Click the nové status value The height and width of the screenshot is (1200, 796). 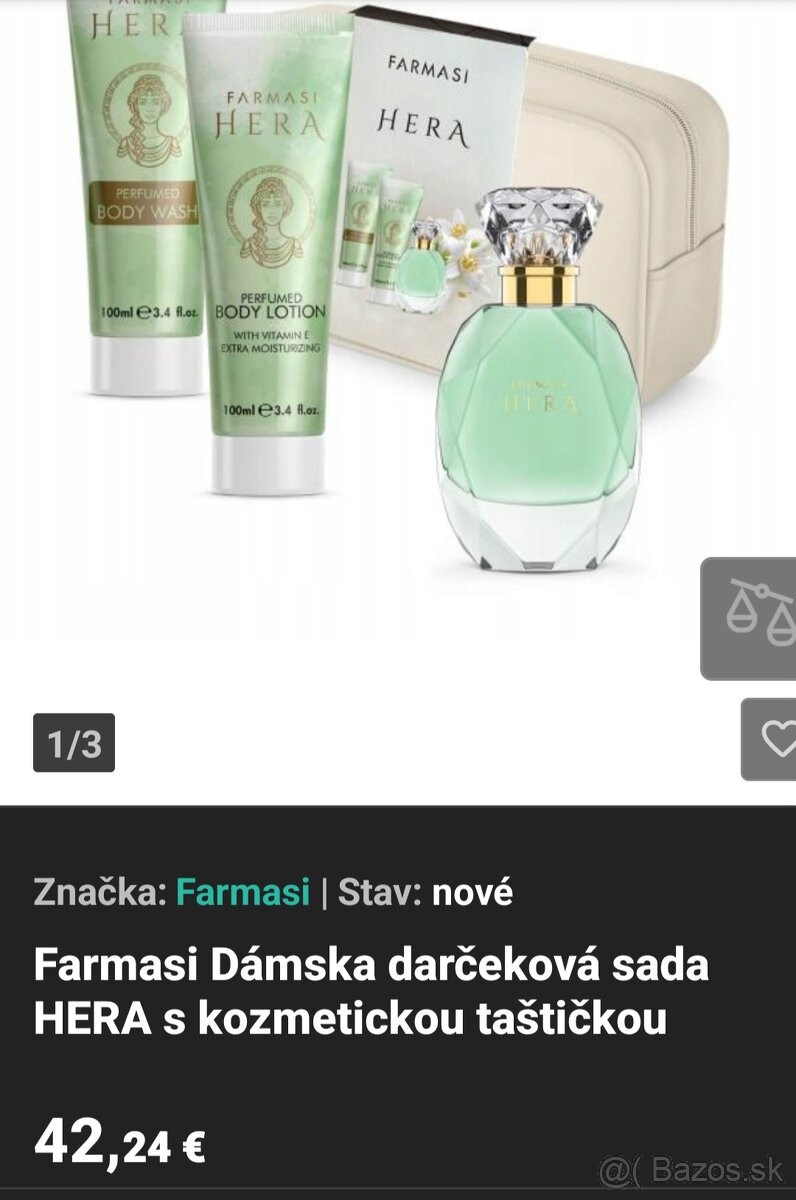coord(475,891)
